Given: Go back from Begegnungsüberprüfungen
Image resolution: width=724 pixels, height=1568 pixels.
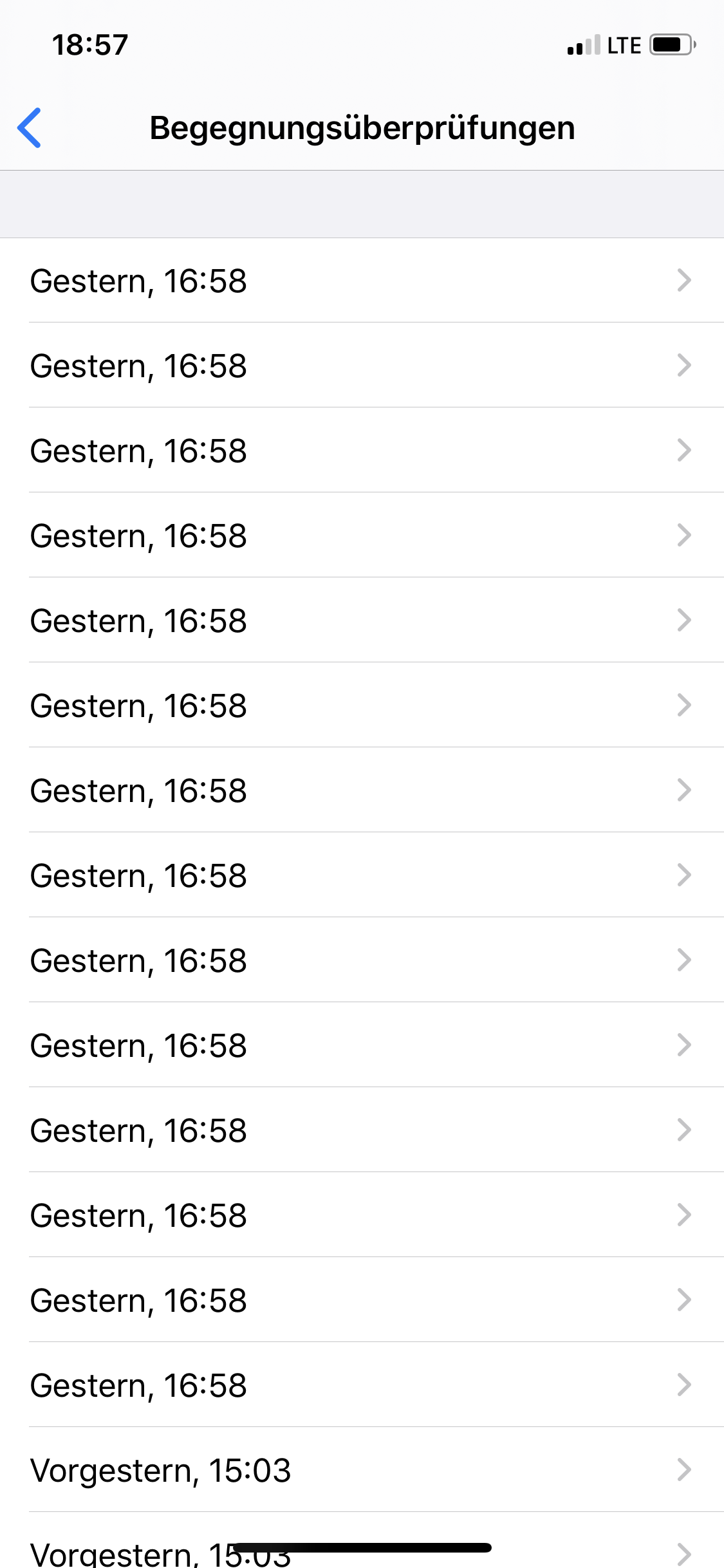Looking at the screenshot, I should (x=30, y=127).
